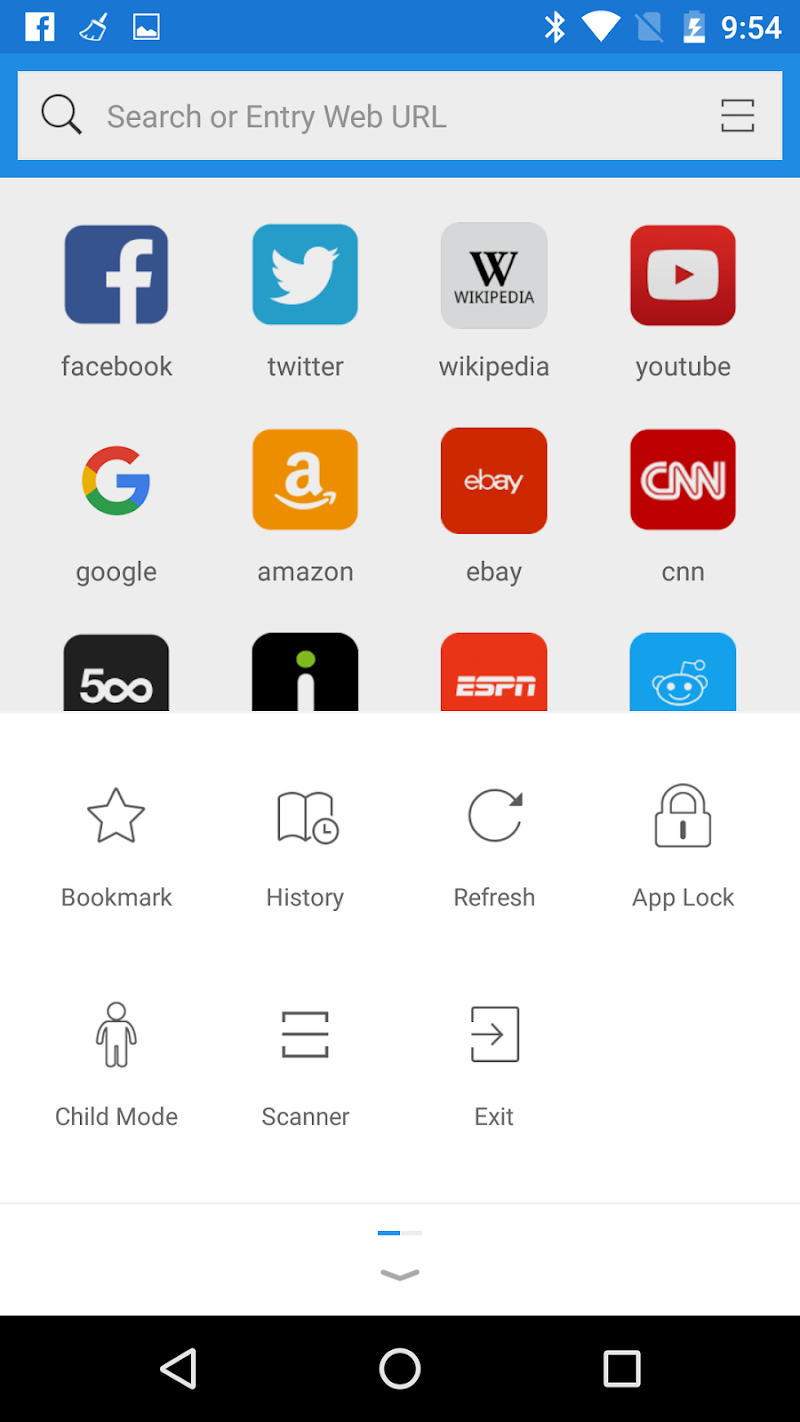The width and height of the screenshot is (800, 1422).
Task: Launch the Scanner tool
Action: (x=305, y=1062)
